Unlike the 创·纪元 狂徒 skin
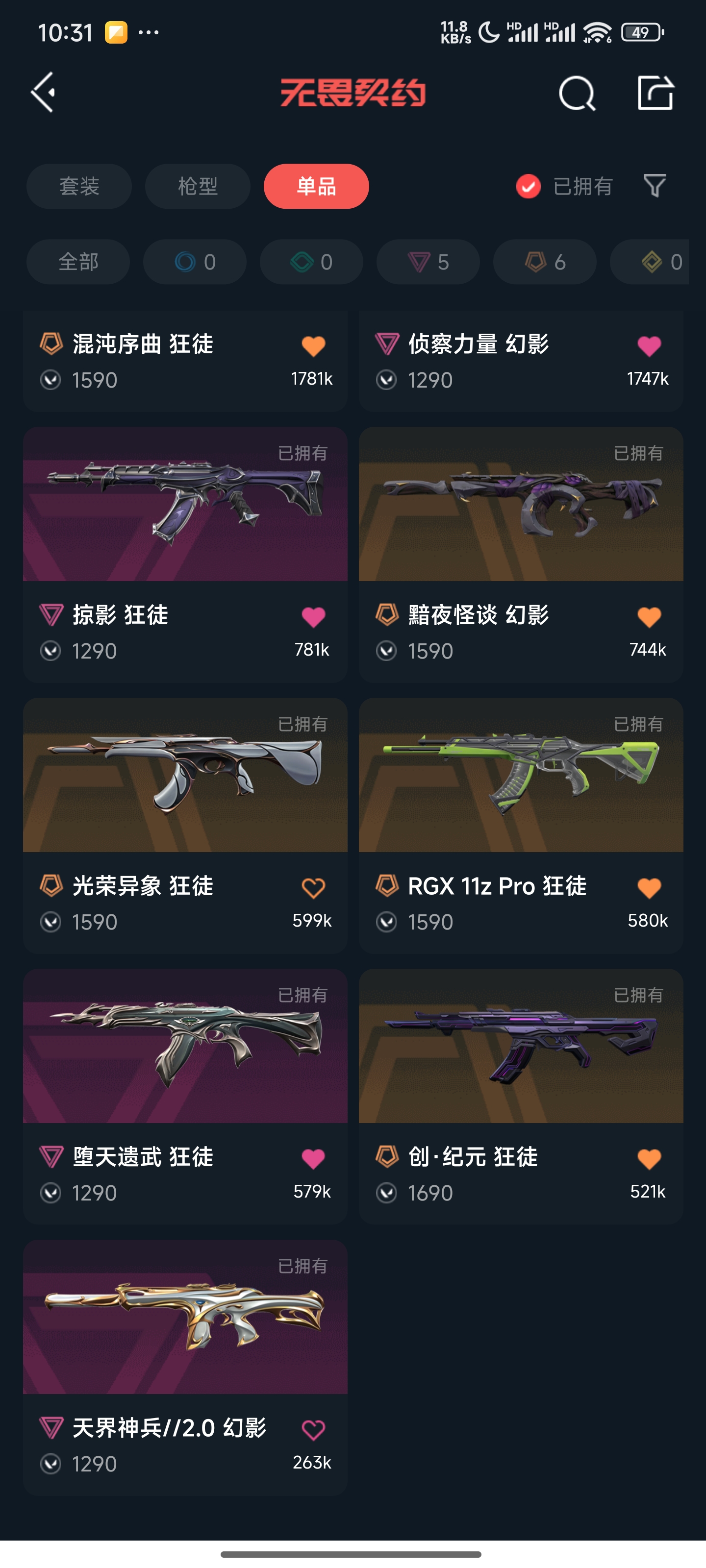706x1568 pixels. pyautogui.click(x=649, y=1159)
